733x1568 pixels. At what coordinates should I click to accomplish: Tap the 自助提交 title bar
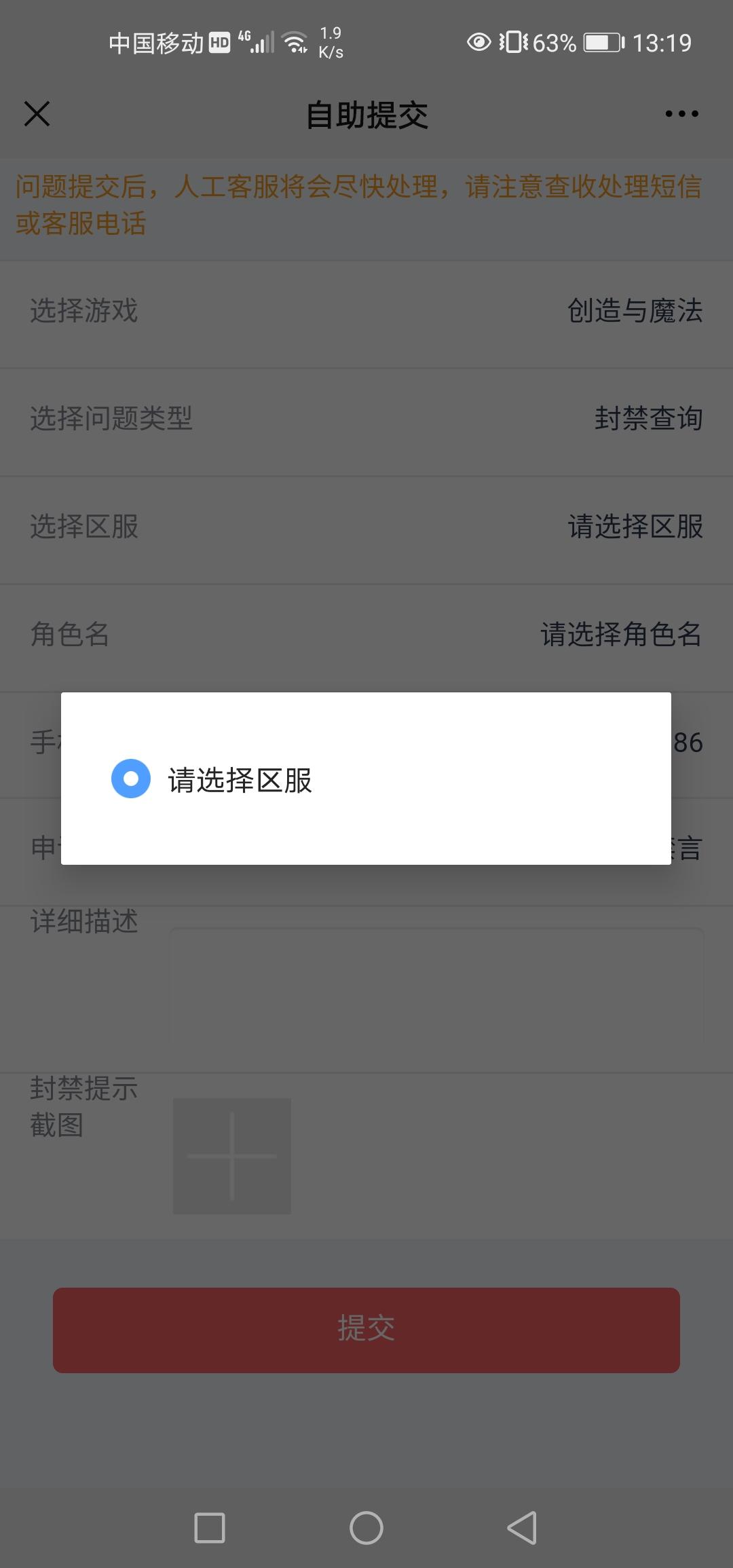pyautogui.click(x=366, y=114)
